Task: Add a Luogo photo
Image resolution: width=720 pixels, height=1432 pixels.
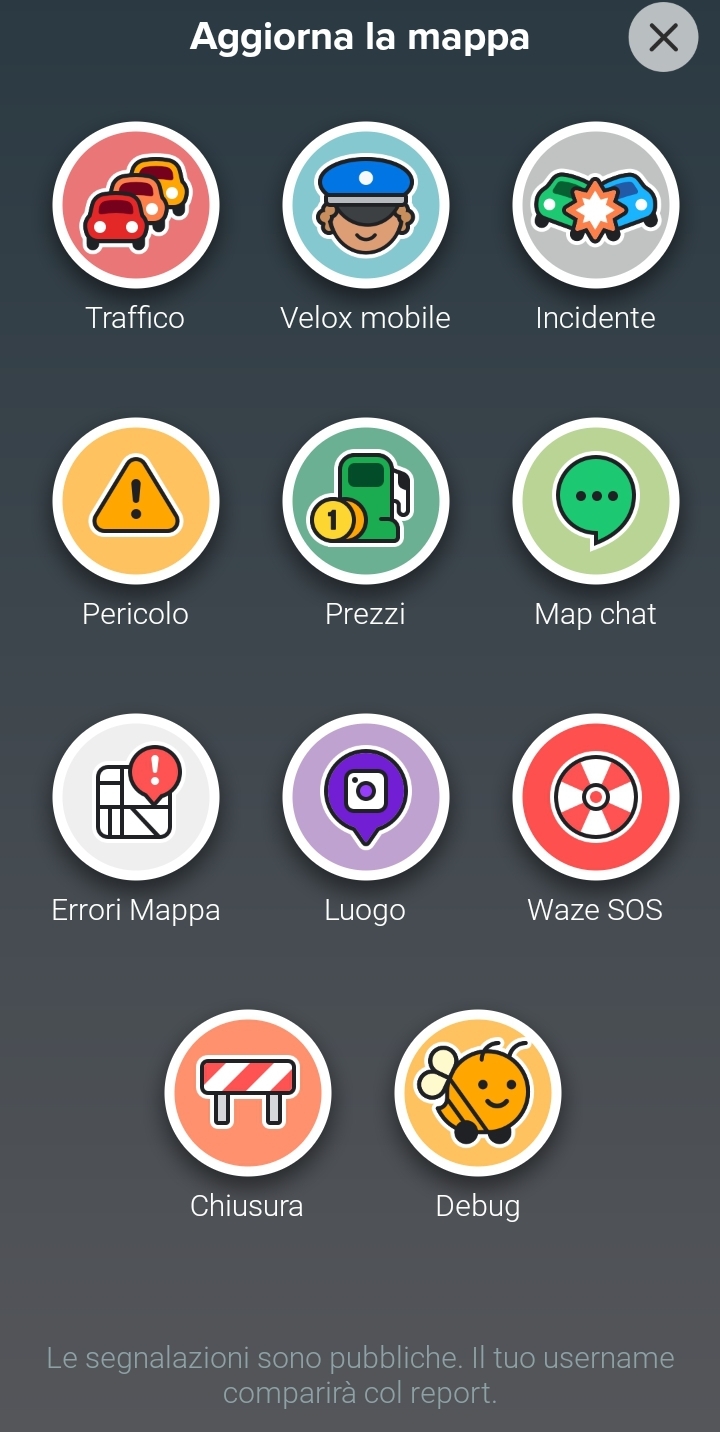Action: [x=366, y=797]
